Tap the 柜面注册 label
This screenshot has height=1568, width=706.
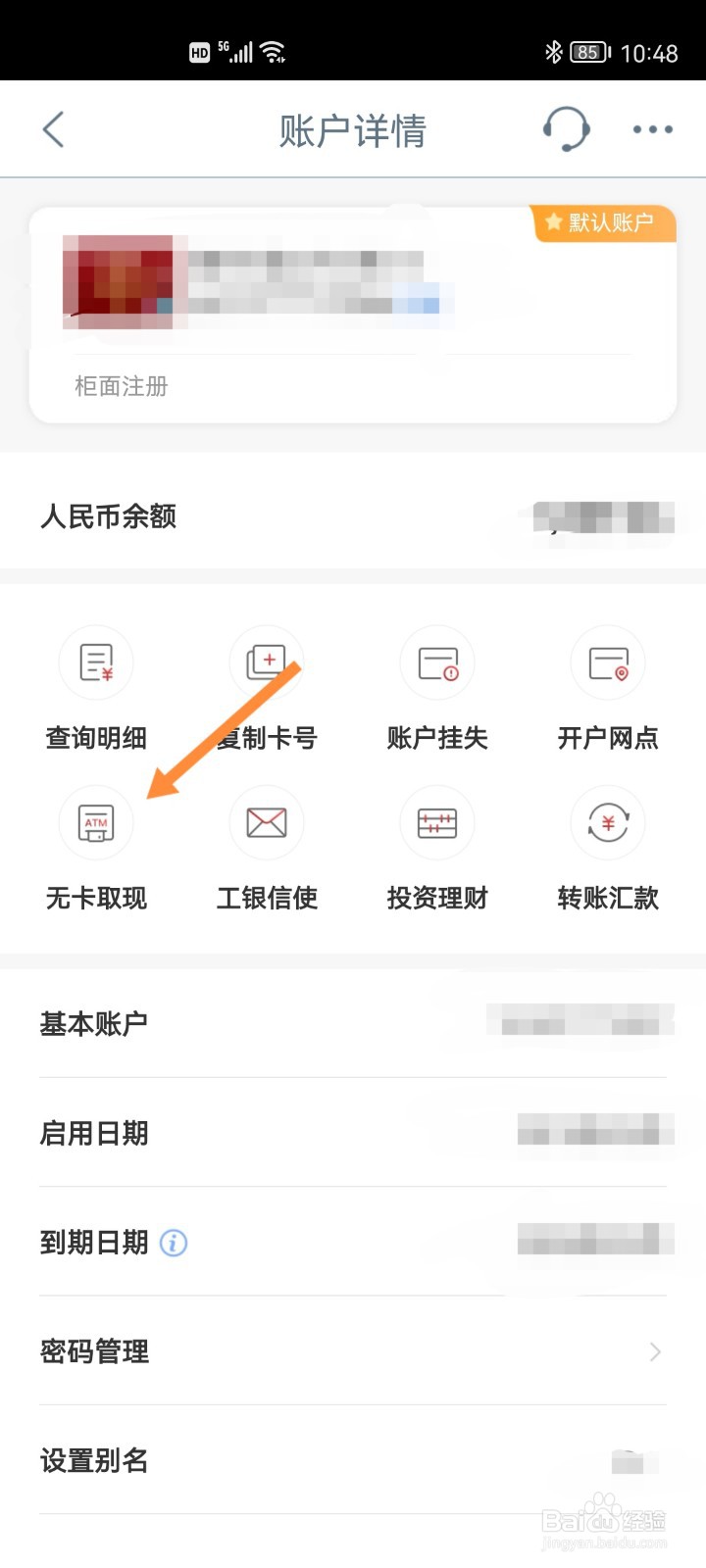[x=121, y=386]
